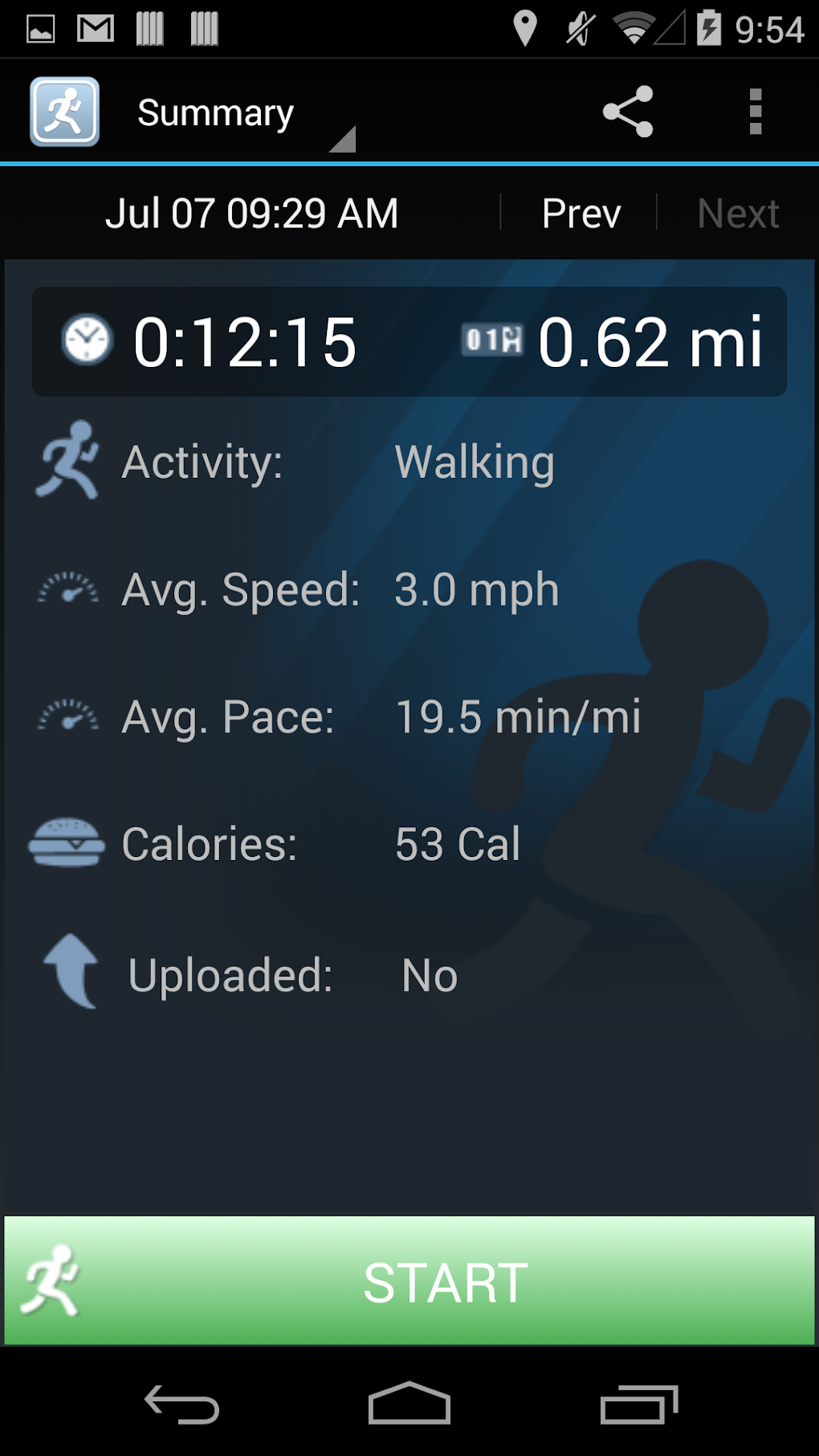Click the runner app icon in the title bar

(x=63, y=112)
